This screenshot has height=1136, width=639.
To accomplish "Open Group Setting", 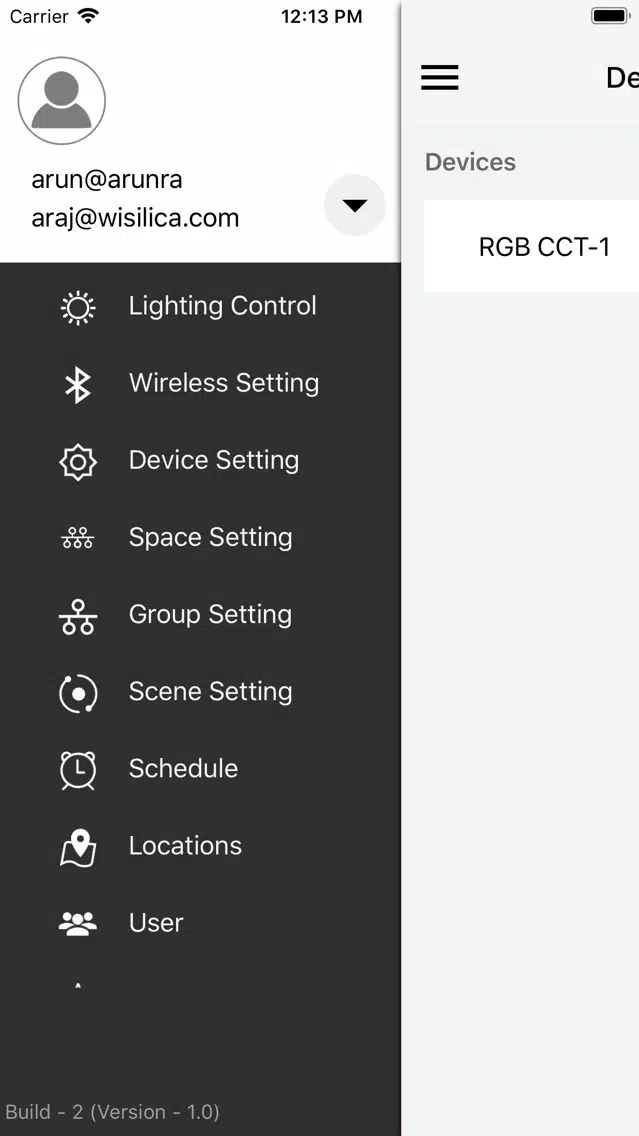I will point(200,615).
